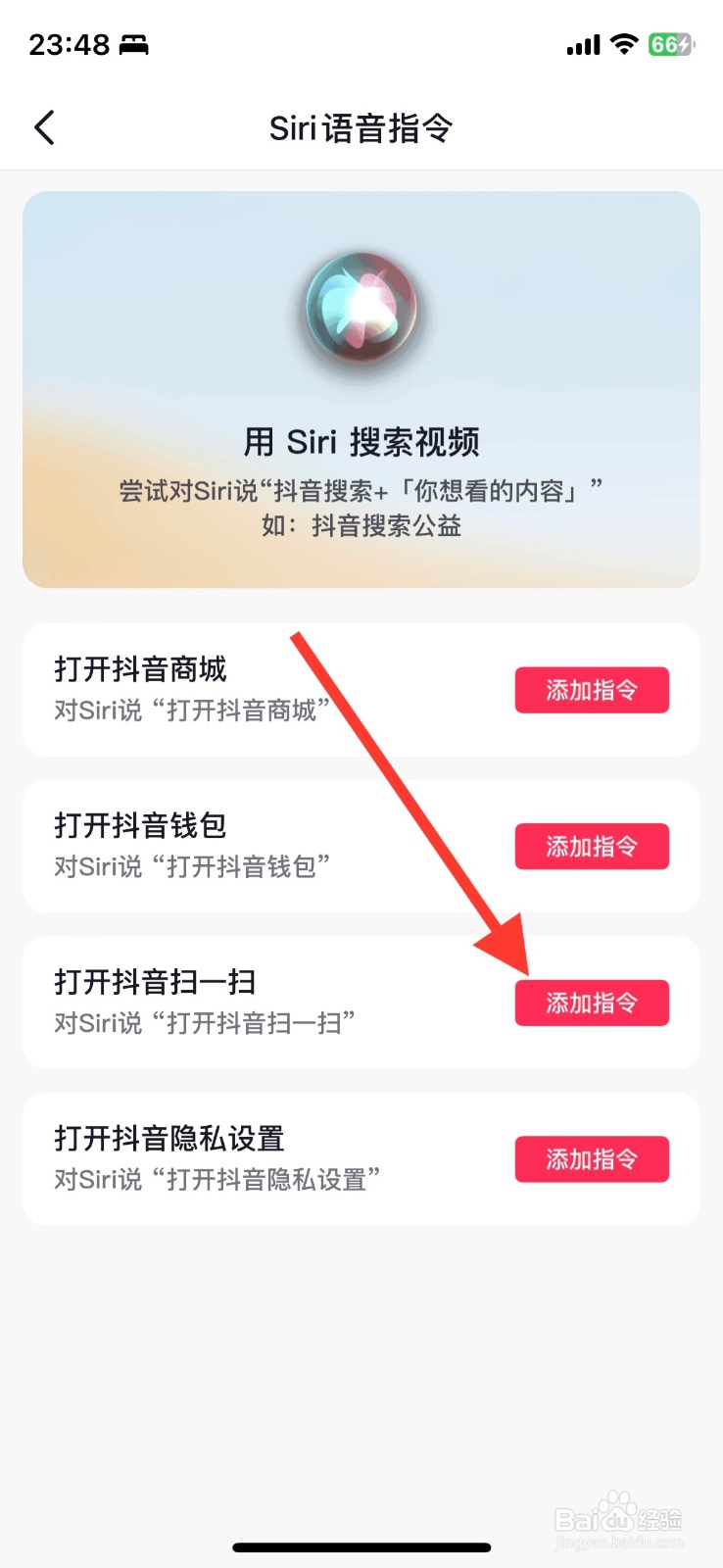Tap the bedtime icon next to the clock
Viewport: 723px width, 1568px height.
click(132, 44)
